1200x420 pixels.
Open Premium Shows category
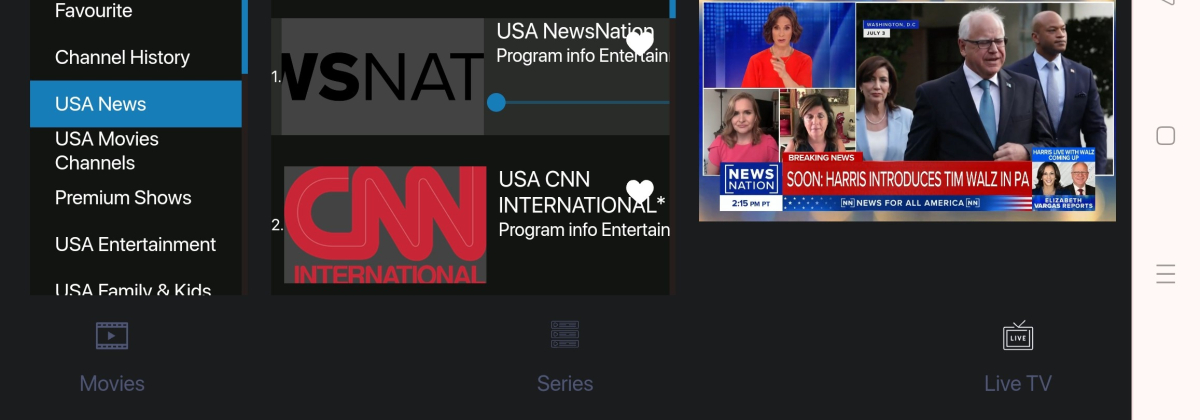click(x=123, y=197)
